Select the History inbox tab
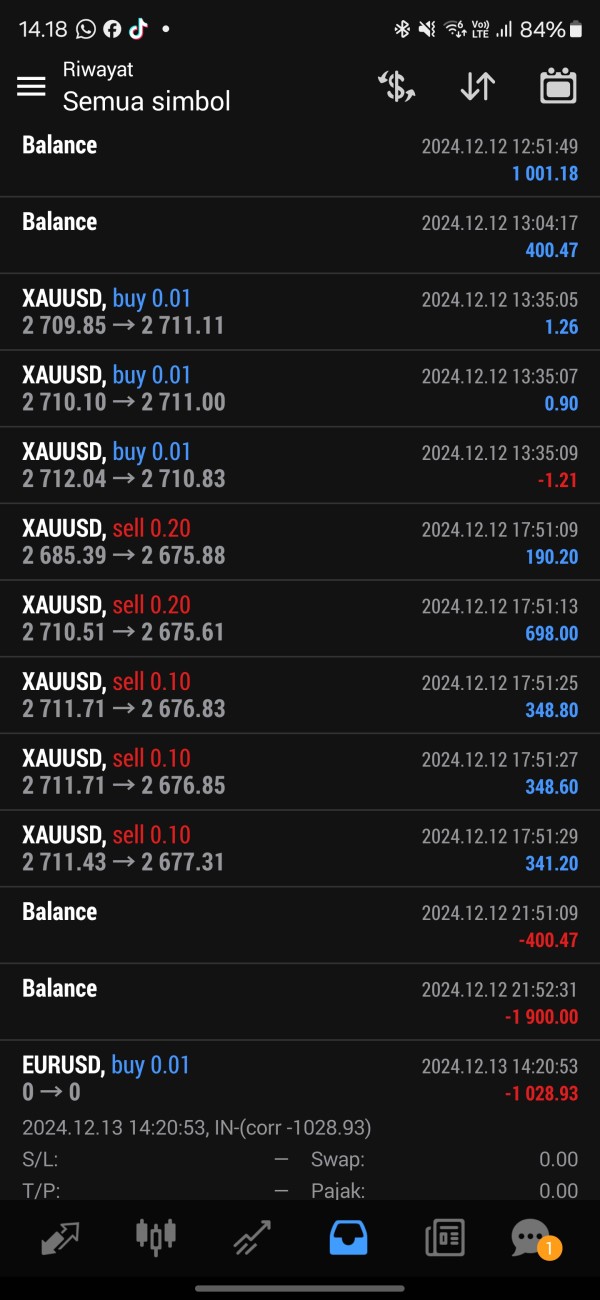 click(348, 1238)
